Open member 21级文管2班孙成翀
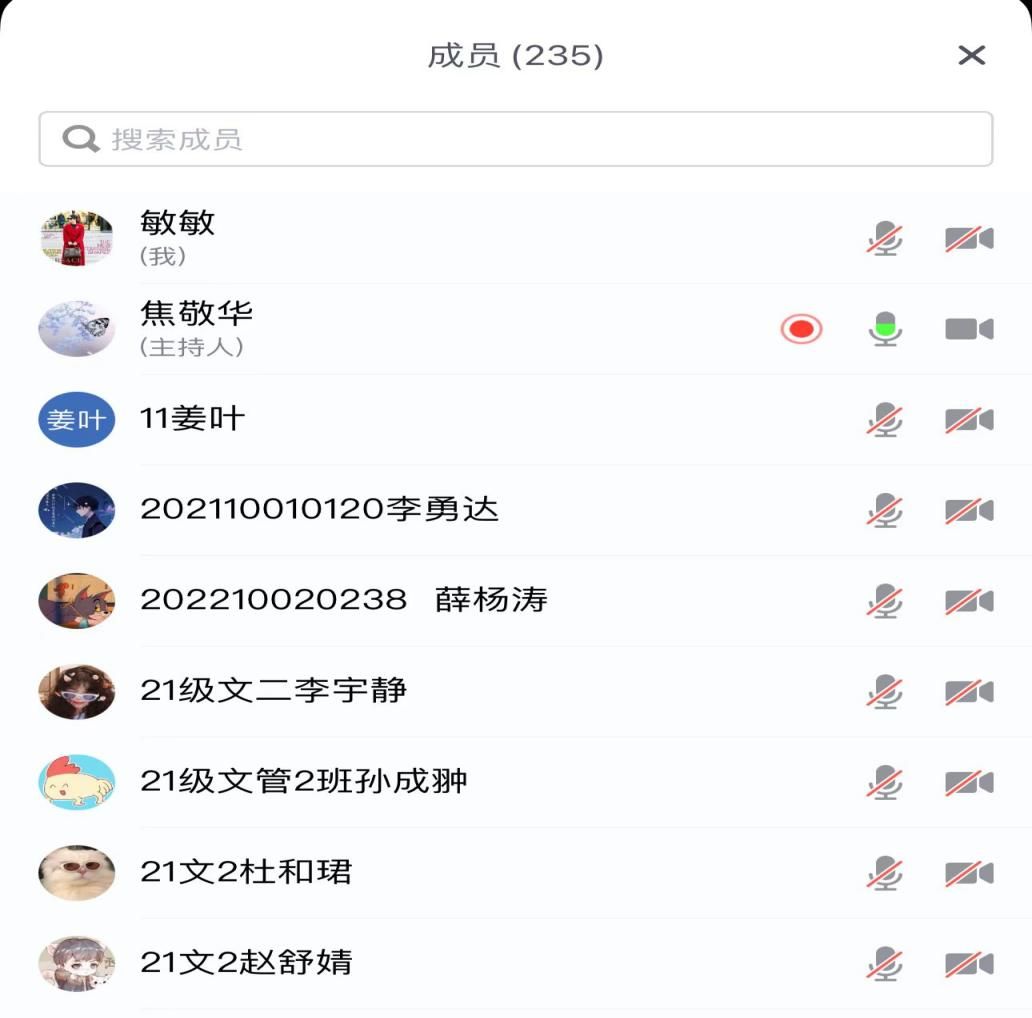The image size is (1032, 1018). [x=400, y=782]
